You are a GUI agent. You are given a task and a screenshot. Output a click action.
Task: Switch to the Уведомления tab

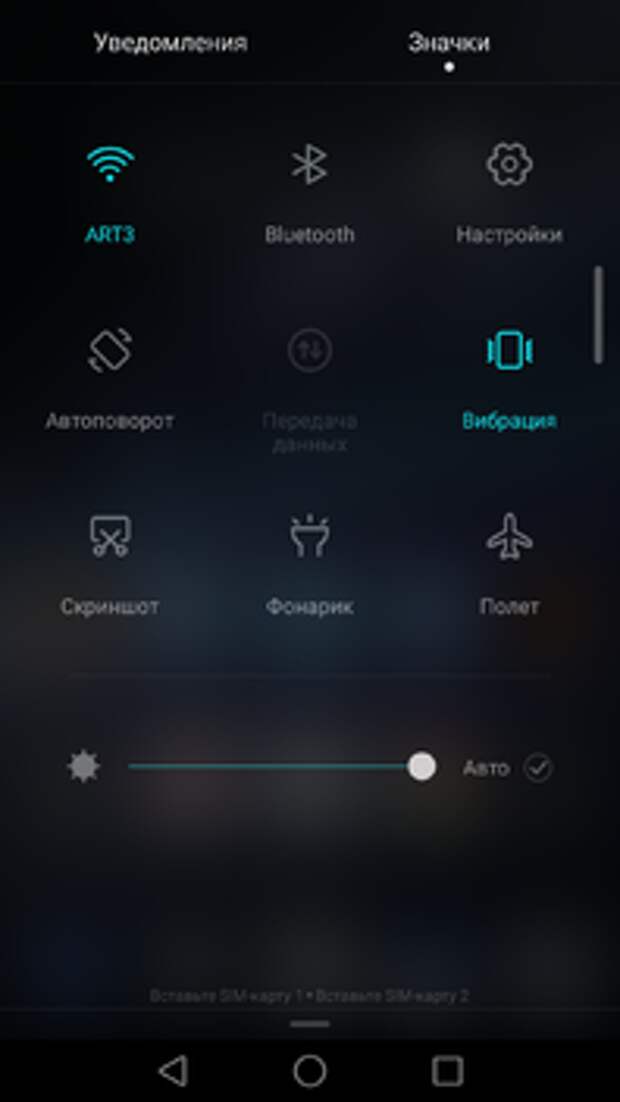pos(170,43)
